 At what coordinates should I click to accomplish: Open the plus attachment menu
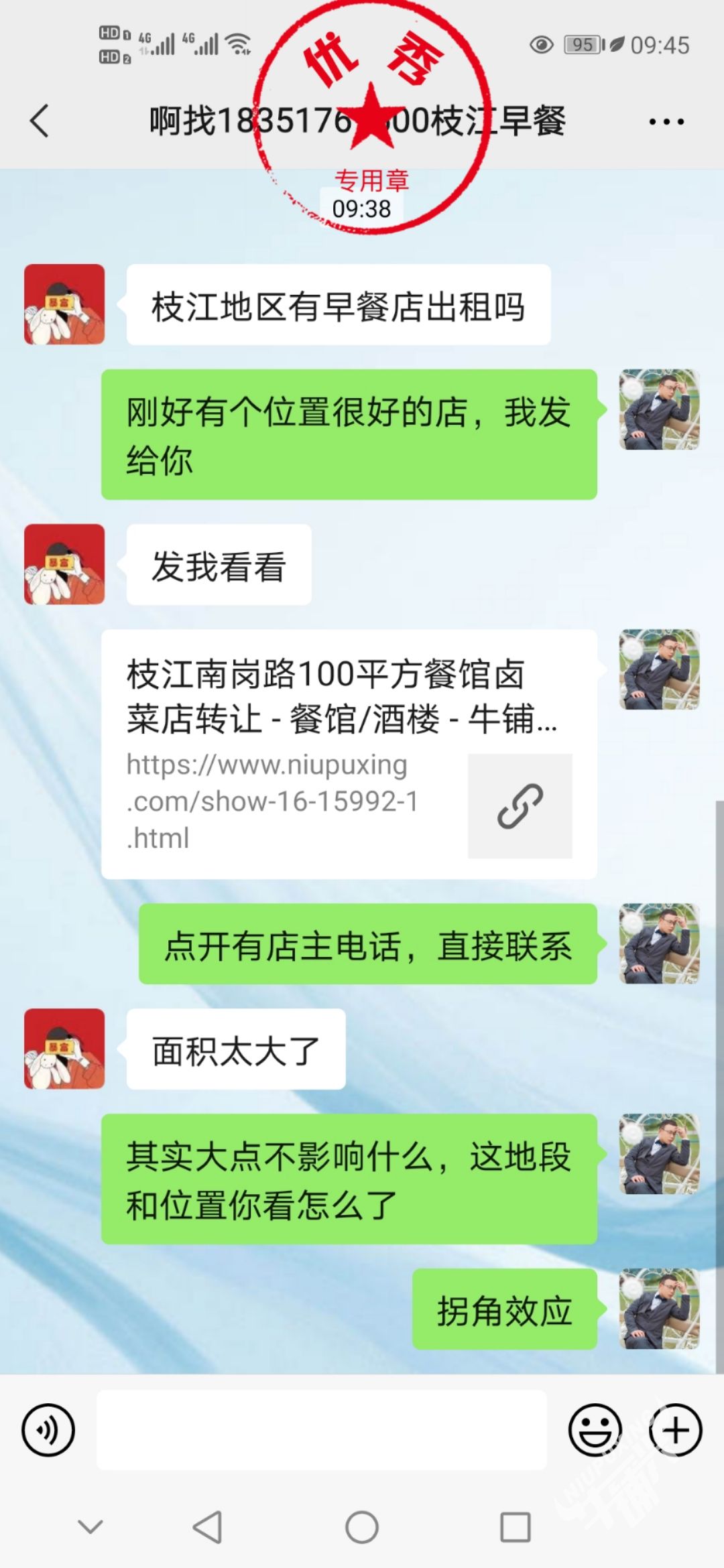[675, 1430]
